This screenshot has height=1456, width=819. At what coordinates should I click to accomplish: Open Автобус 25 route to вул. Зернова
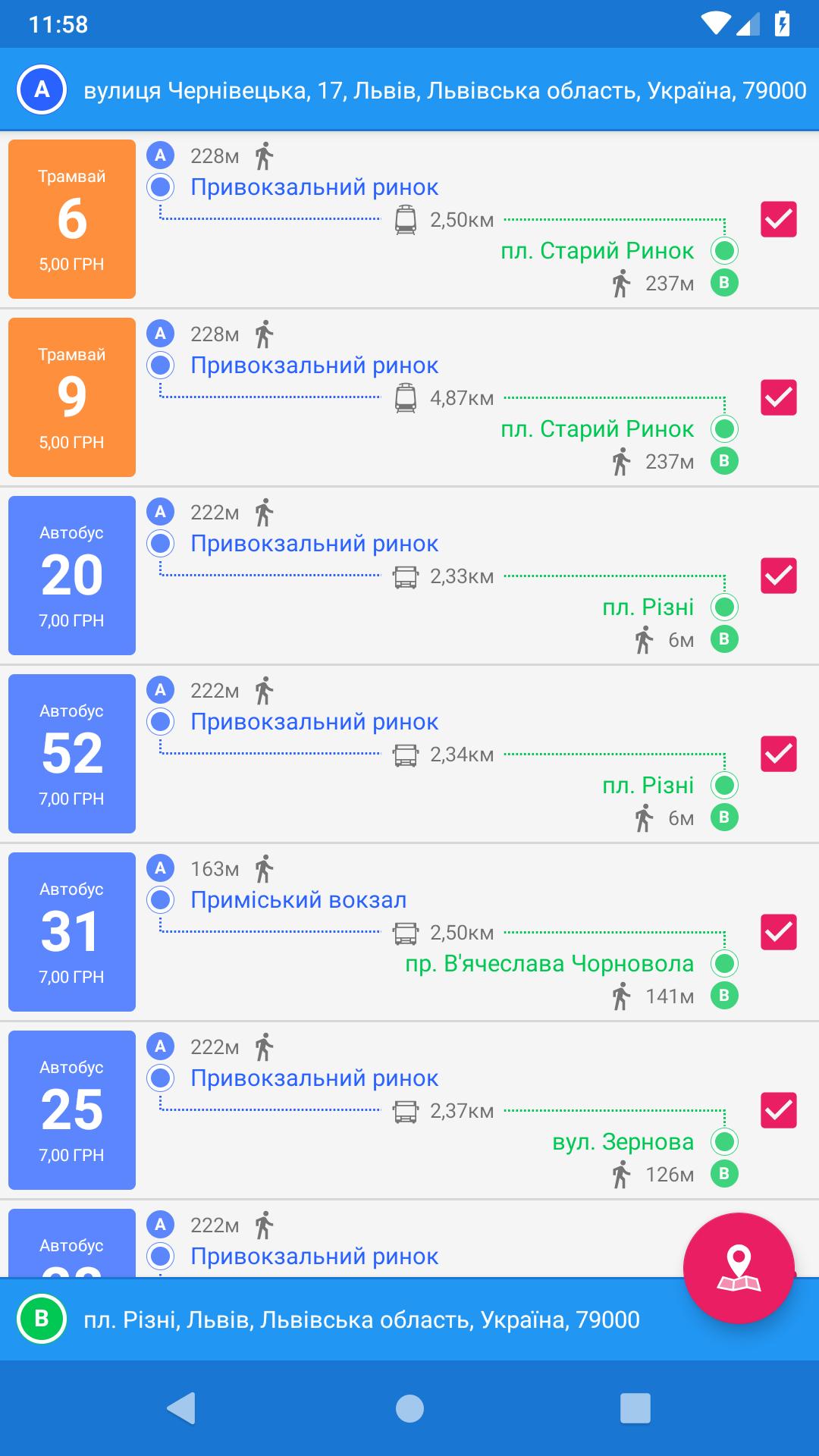coord(72,1110)
